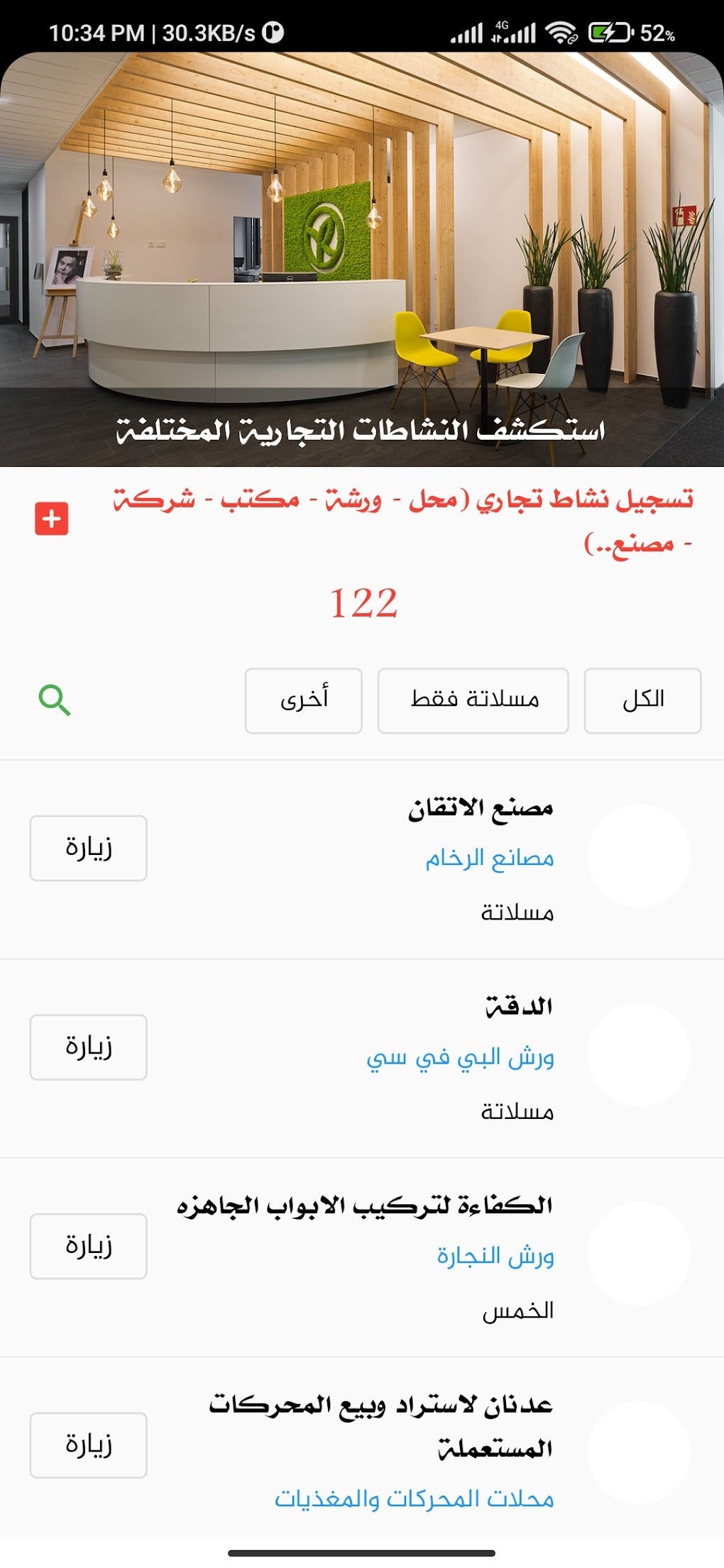This screenshot has width=724, height=1568.
Task: Filter by مسلاتة فقط
Action: (473, 700)
